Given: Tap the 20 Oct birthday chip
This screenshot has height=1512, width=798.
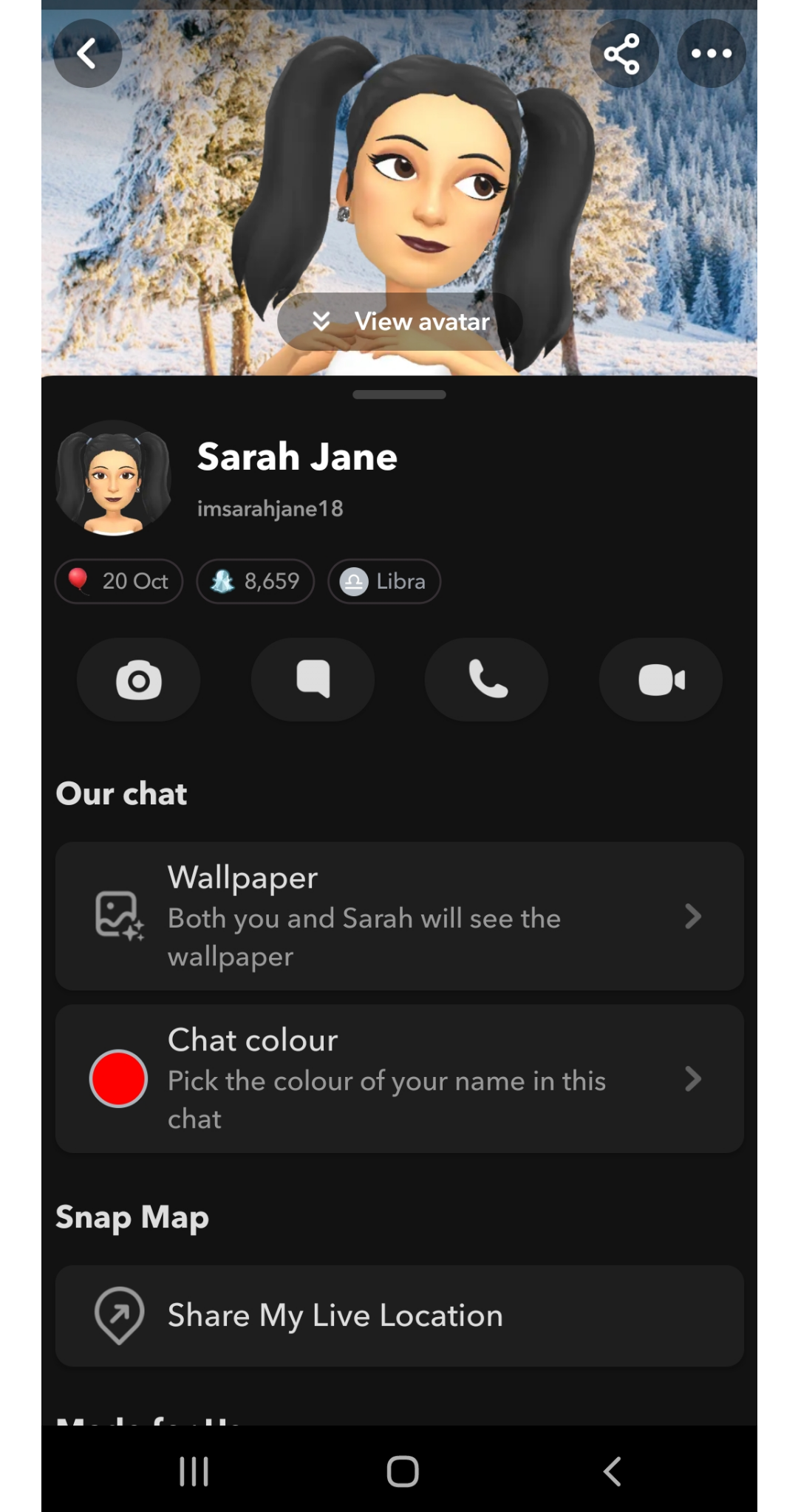Looking at the screenshot, I should pyautogui.click(x=119, y=581).
